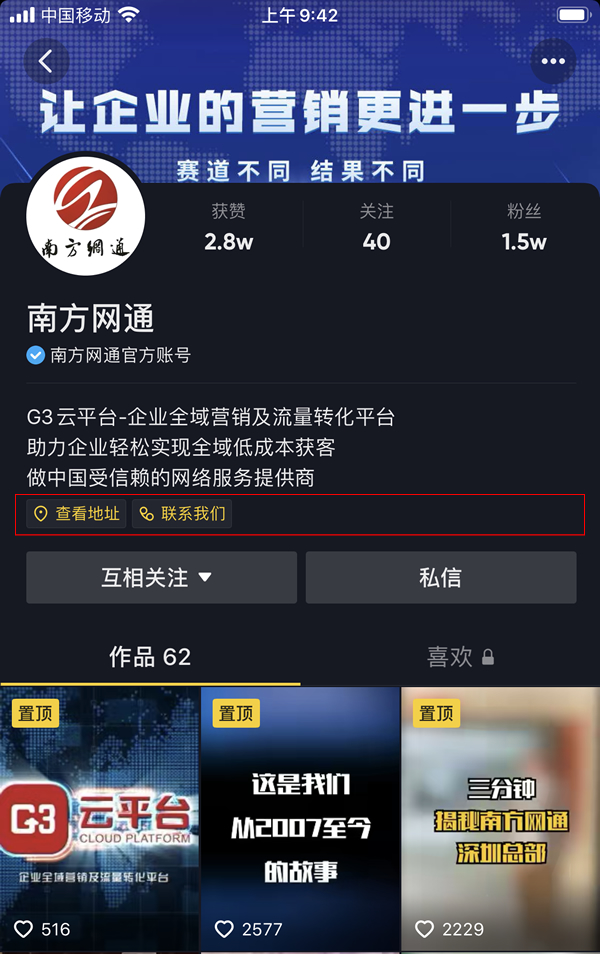Open the three-dot overflow menu
The width and height of the screenshot is (600, 954).
(553, 62)
